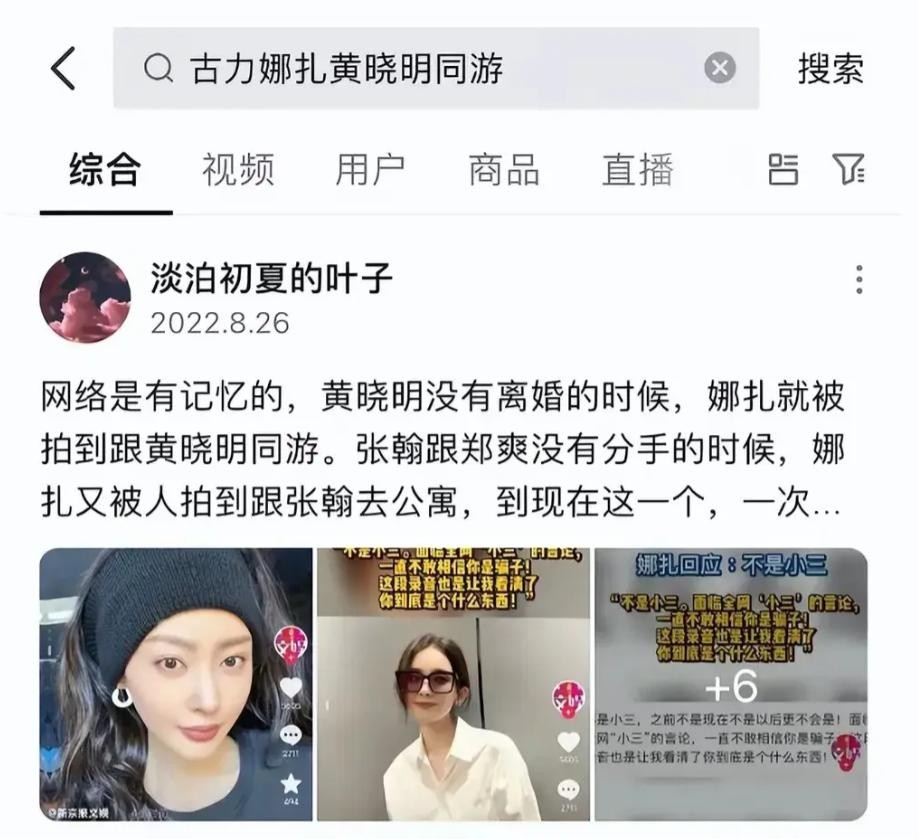Change the results layout view
Viewport: 919px width, 839px height.
pyautogui.click(x=783, y=170)
